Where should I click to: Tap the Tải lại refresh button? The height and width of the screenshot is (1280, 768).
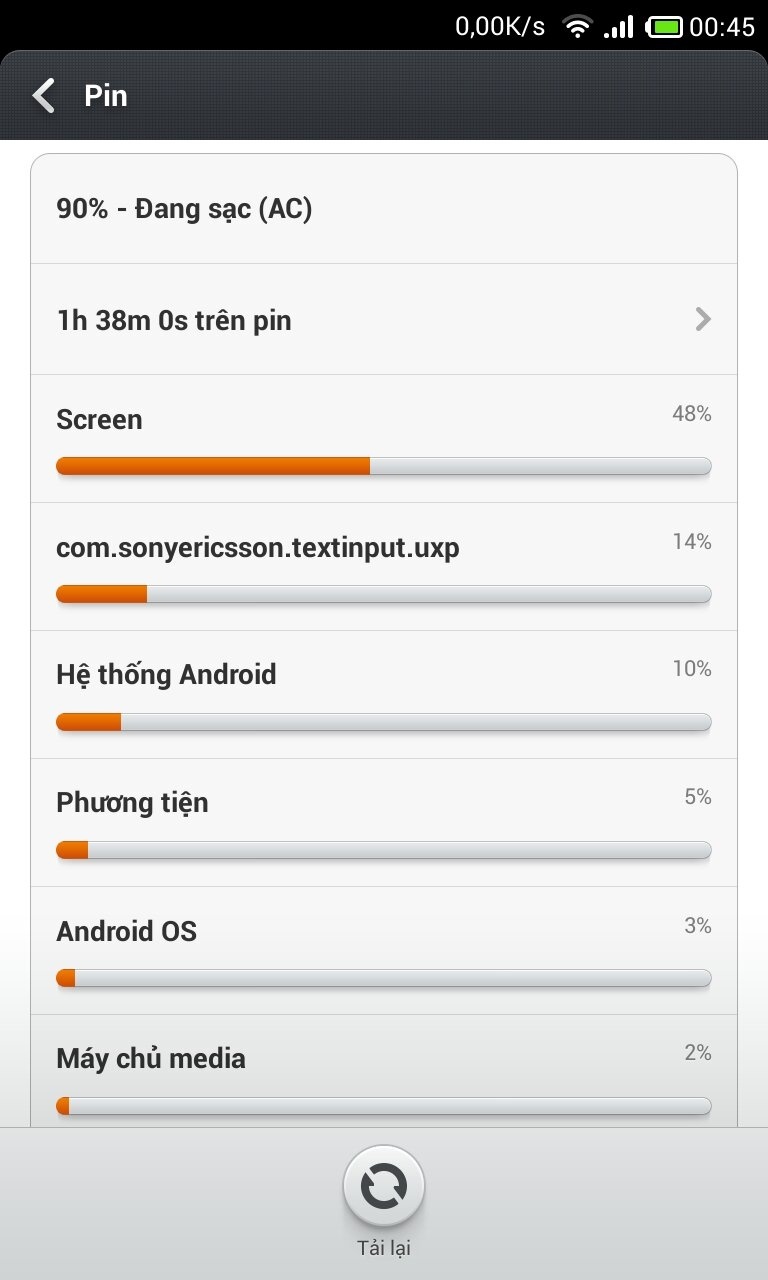click(x=384, y=1188)
